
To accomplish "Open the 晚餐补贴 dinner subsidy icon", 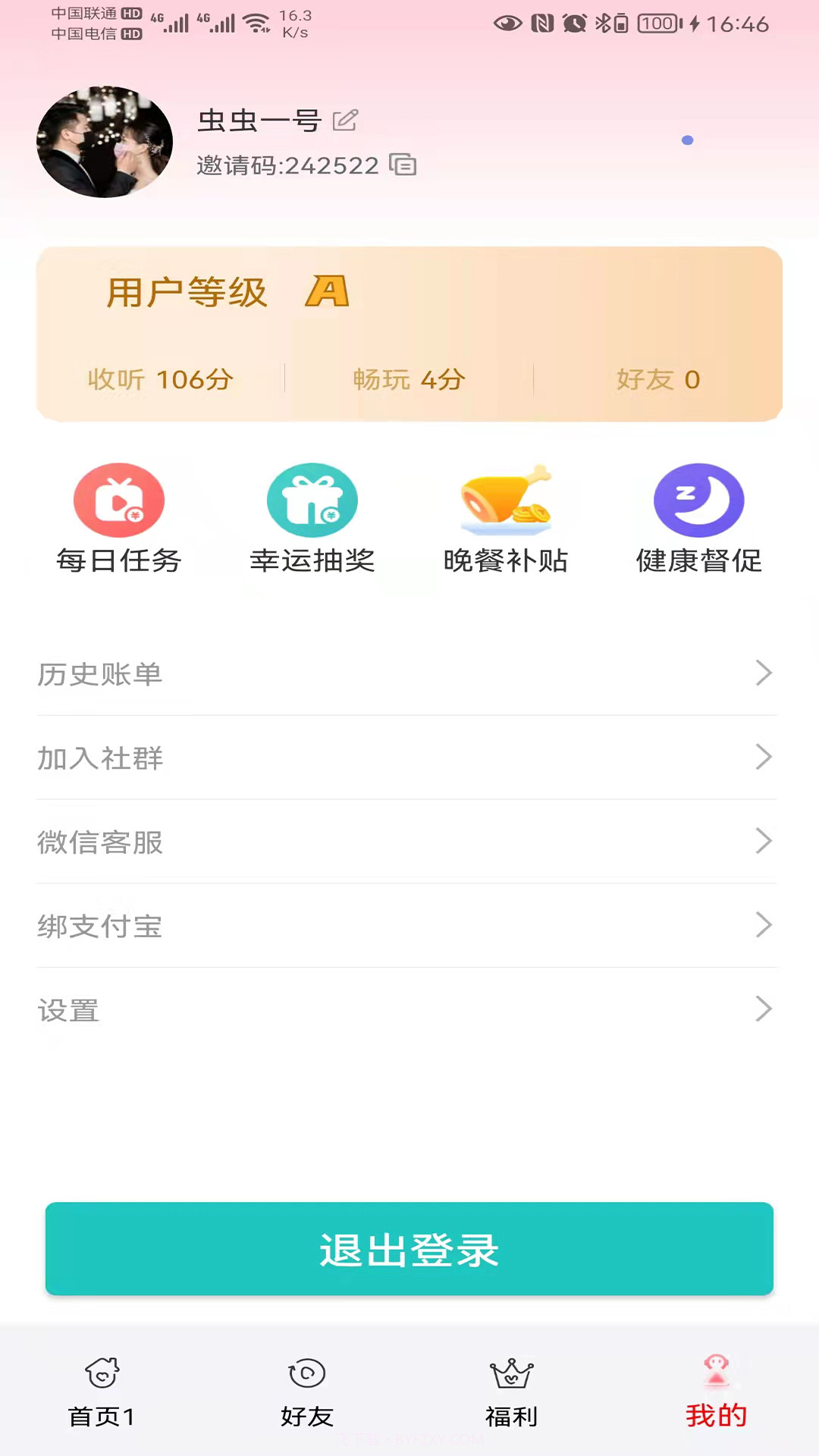I will (x=506, y=517).
